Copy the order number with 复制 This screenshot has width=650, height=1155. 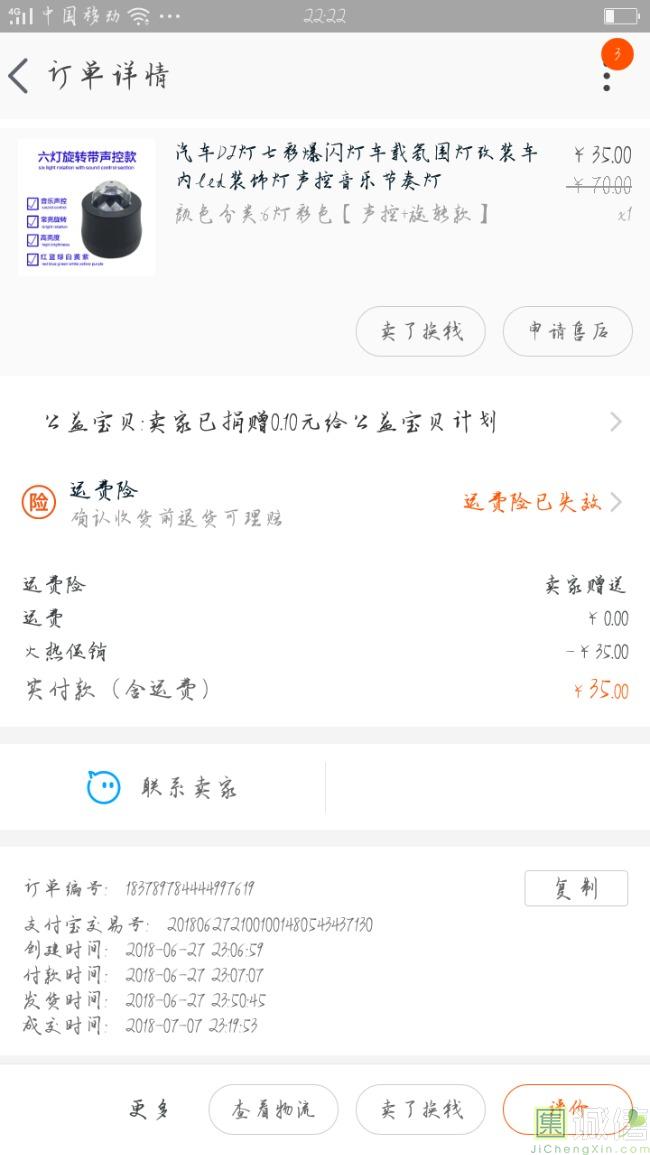pos(575,888)
